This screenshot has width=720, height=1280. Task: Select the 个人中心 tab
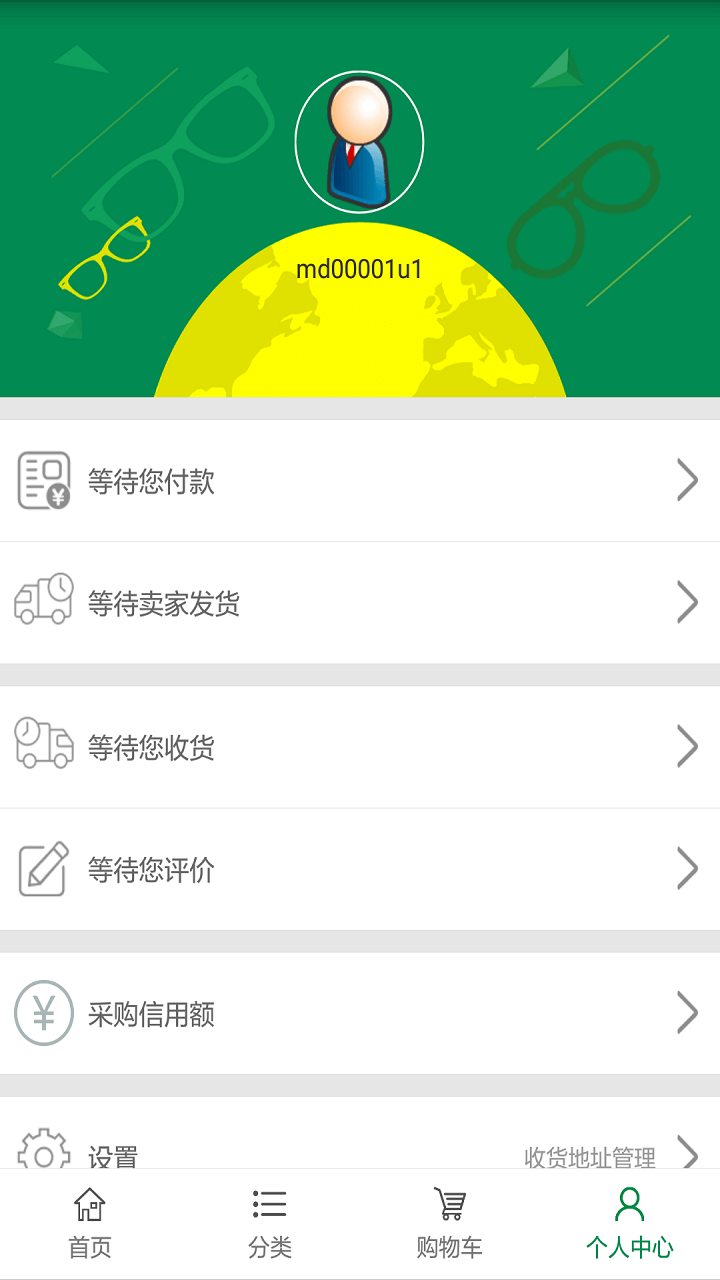tap(630, 1223)
